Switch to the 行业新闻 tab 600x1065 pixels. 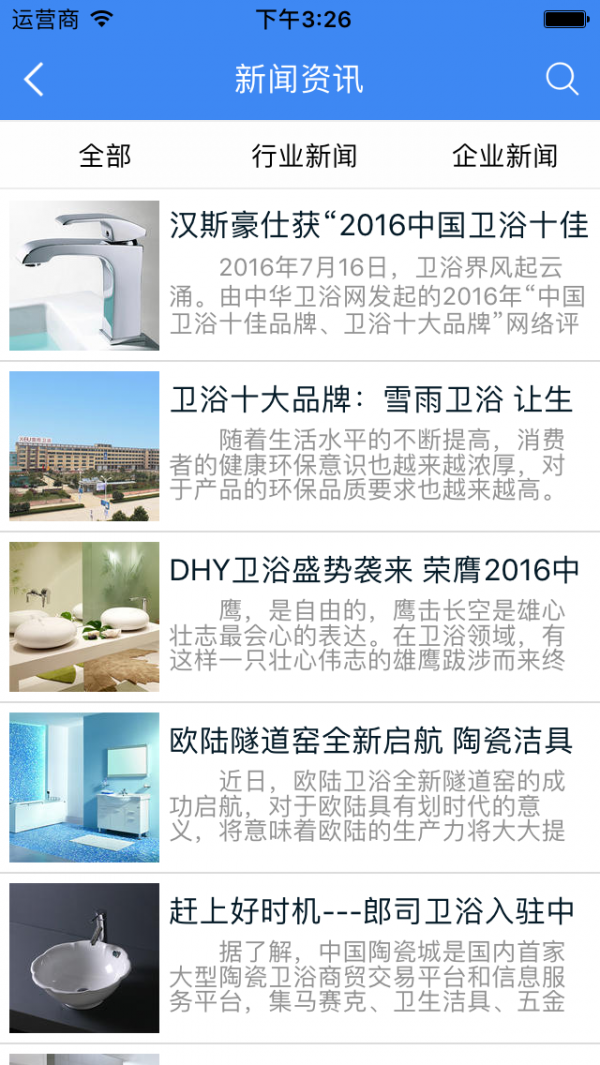pos(304,156)
